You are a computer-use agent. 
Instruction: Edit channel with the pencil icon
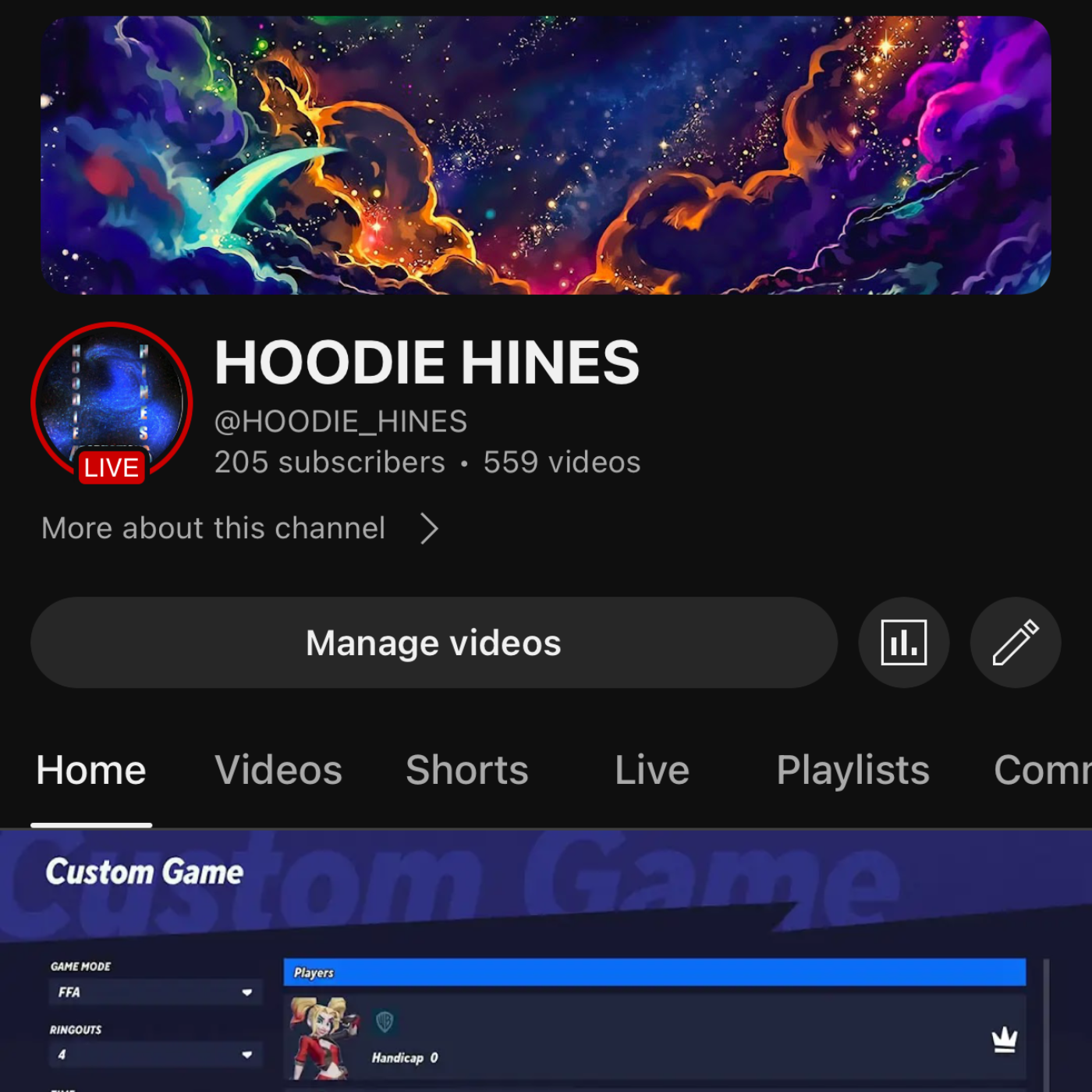coord(1015,643)
